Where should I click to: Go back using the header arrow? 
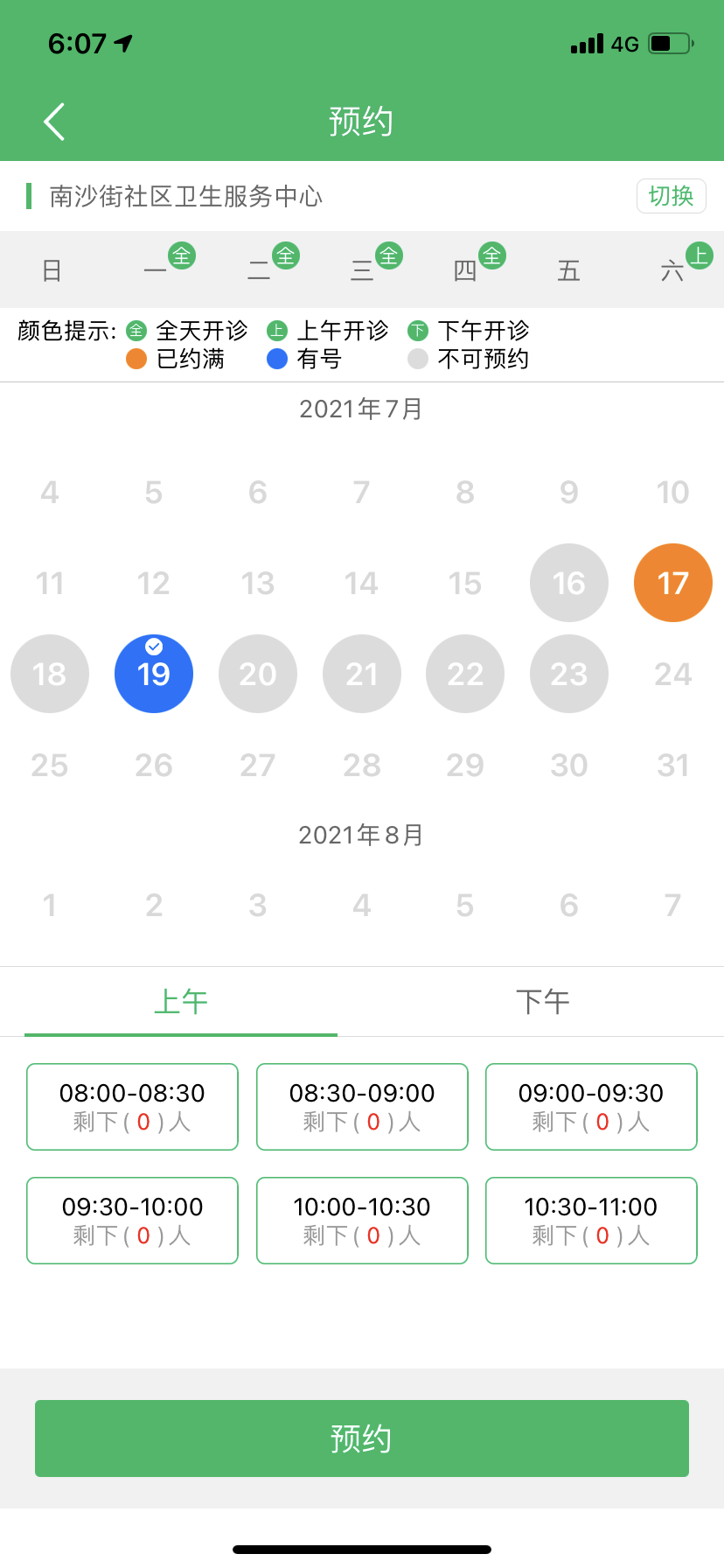click(x=54, y=122)
